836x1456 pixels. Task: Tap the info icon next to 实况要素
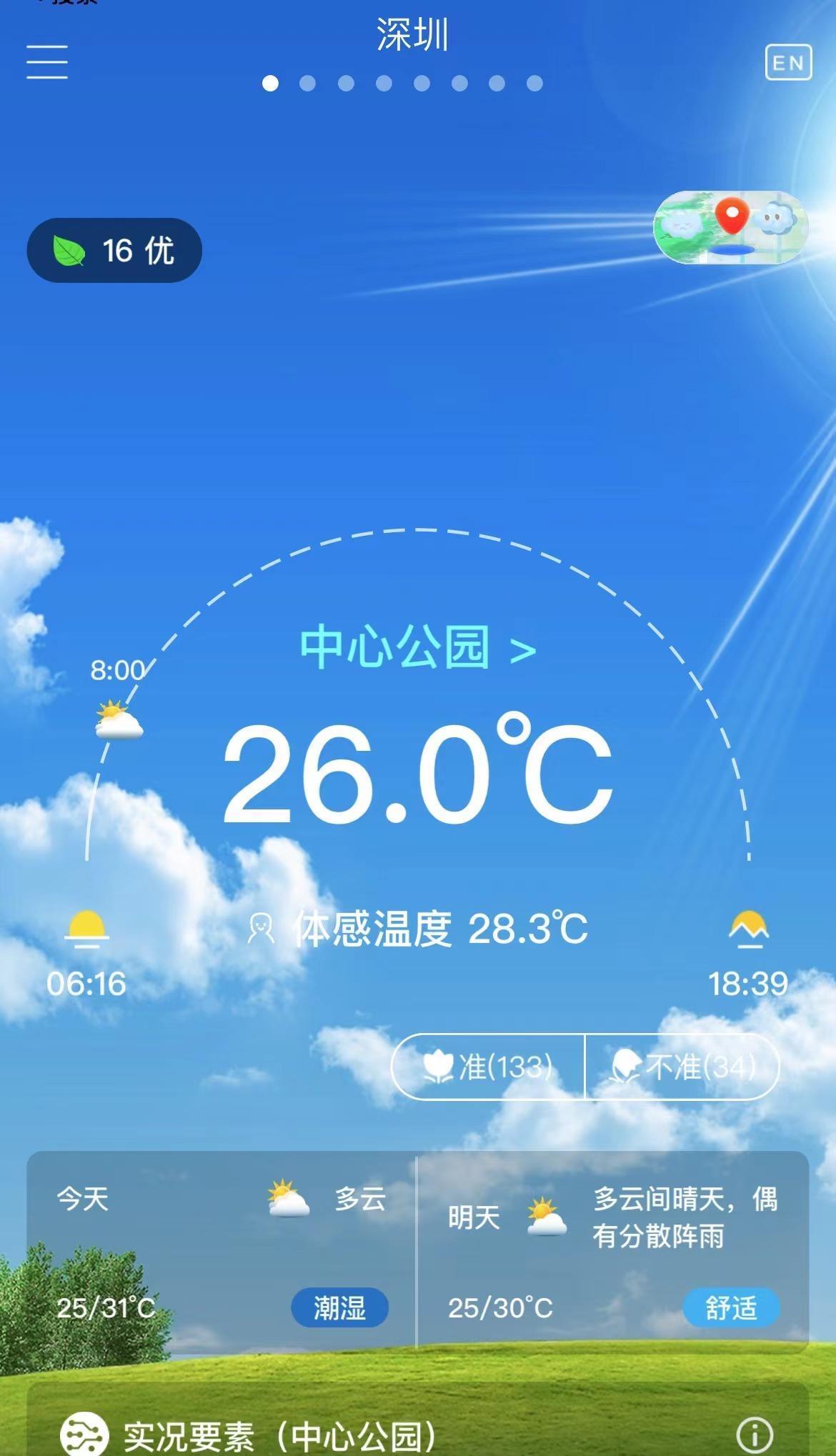tap(755, 1434)
